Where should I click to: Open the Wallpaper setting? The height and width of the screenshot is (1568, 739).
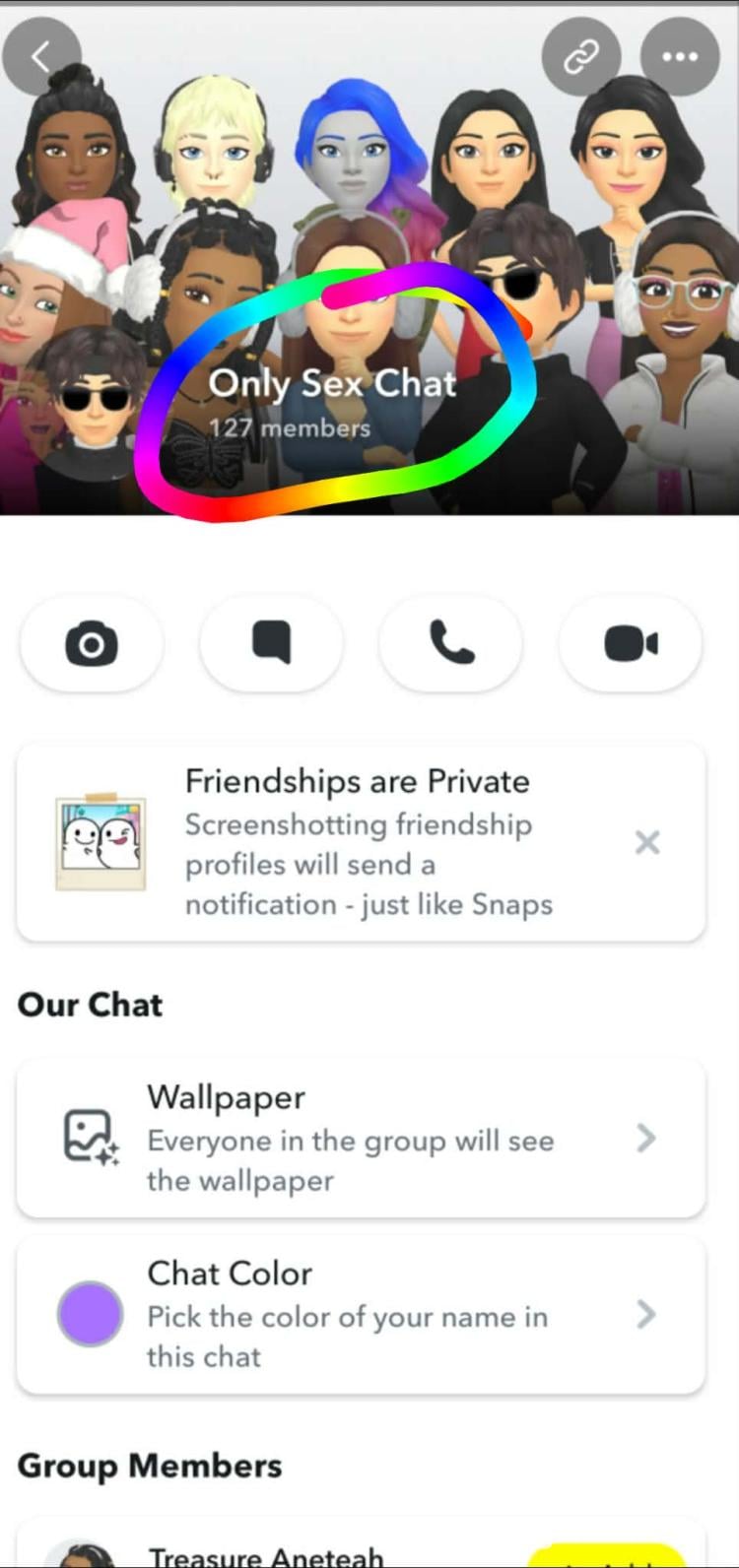point(361,1139)
